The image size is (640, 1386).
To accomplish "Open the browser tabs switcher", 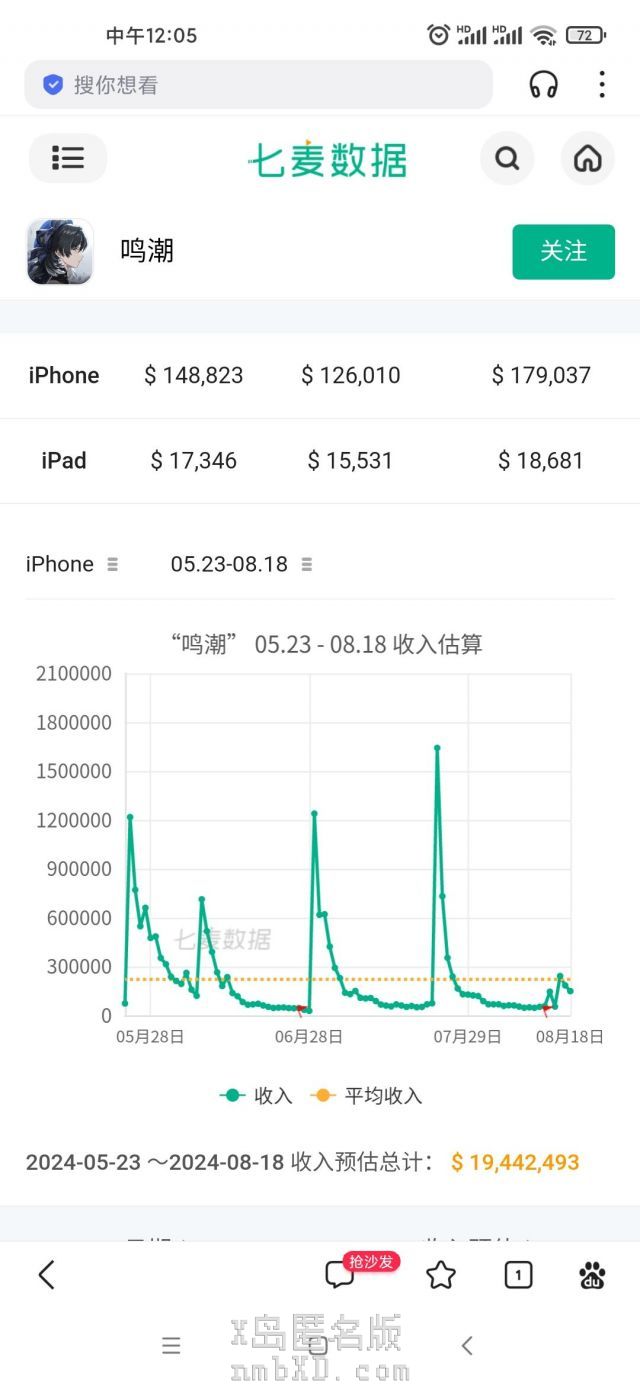I will pos(518,1274).
